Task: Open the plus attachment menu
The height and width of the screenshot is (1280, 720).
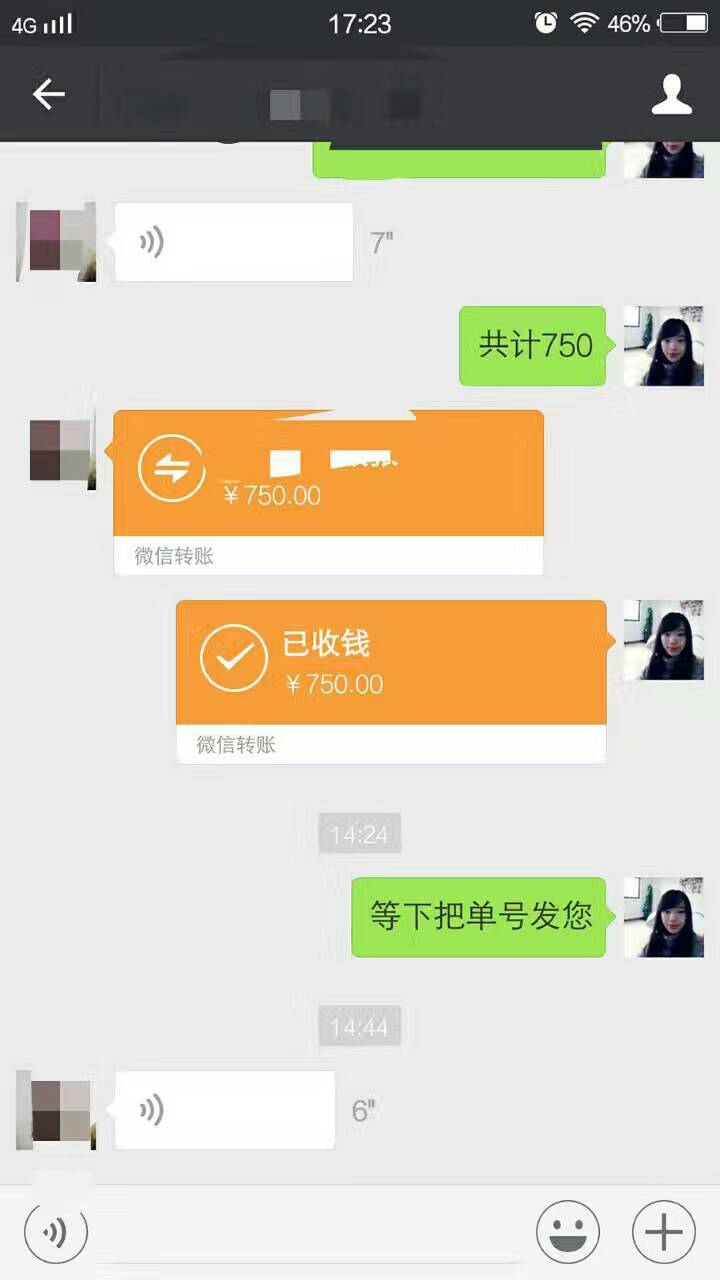Action: click(x=664, y=1233)
